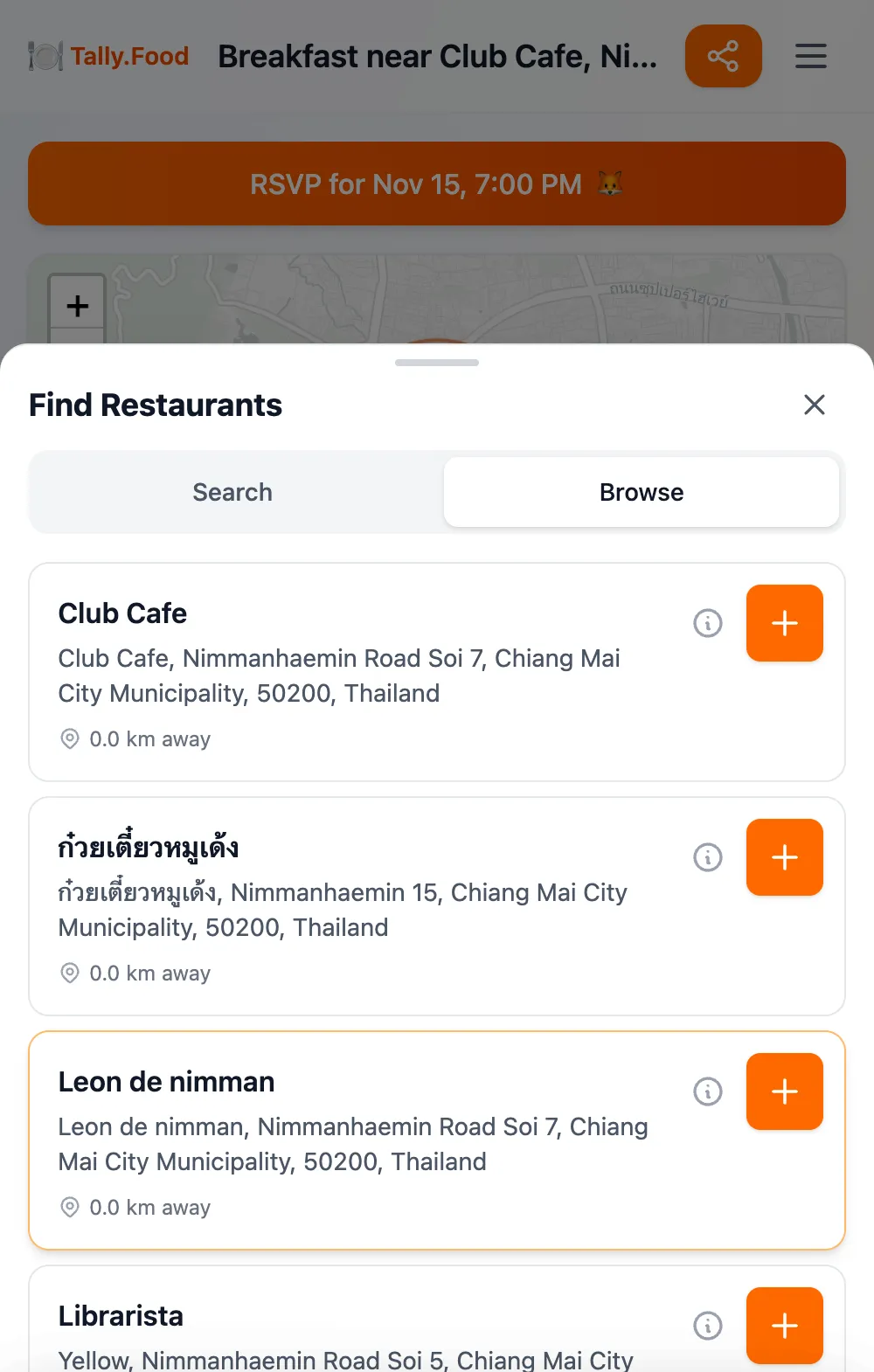Add the Thai noodle restaurant to the tally
The height and width of the screenshot is (1372, 874).
[784, 857]
